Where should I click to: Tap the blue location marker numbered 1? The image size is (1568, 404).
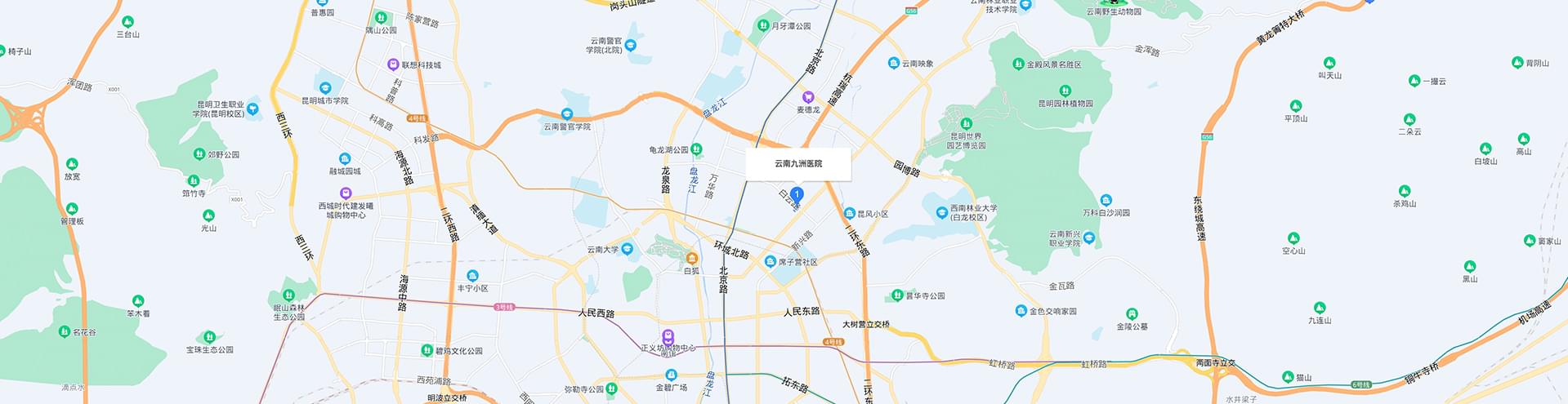click(x=797, y=195)
